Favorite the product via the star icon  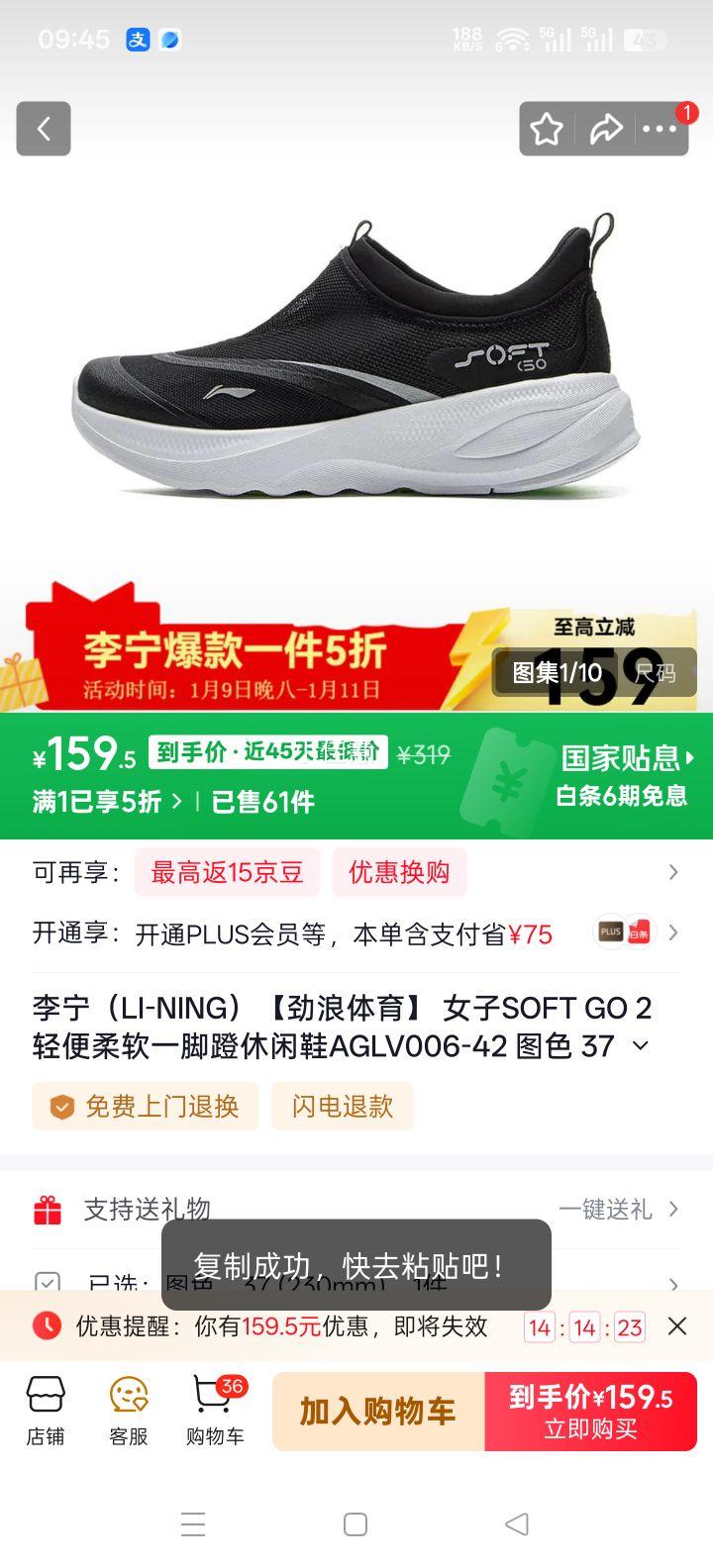pos(547,129)
